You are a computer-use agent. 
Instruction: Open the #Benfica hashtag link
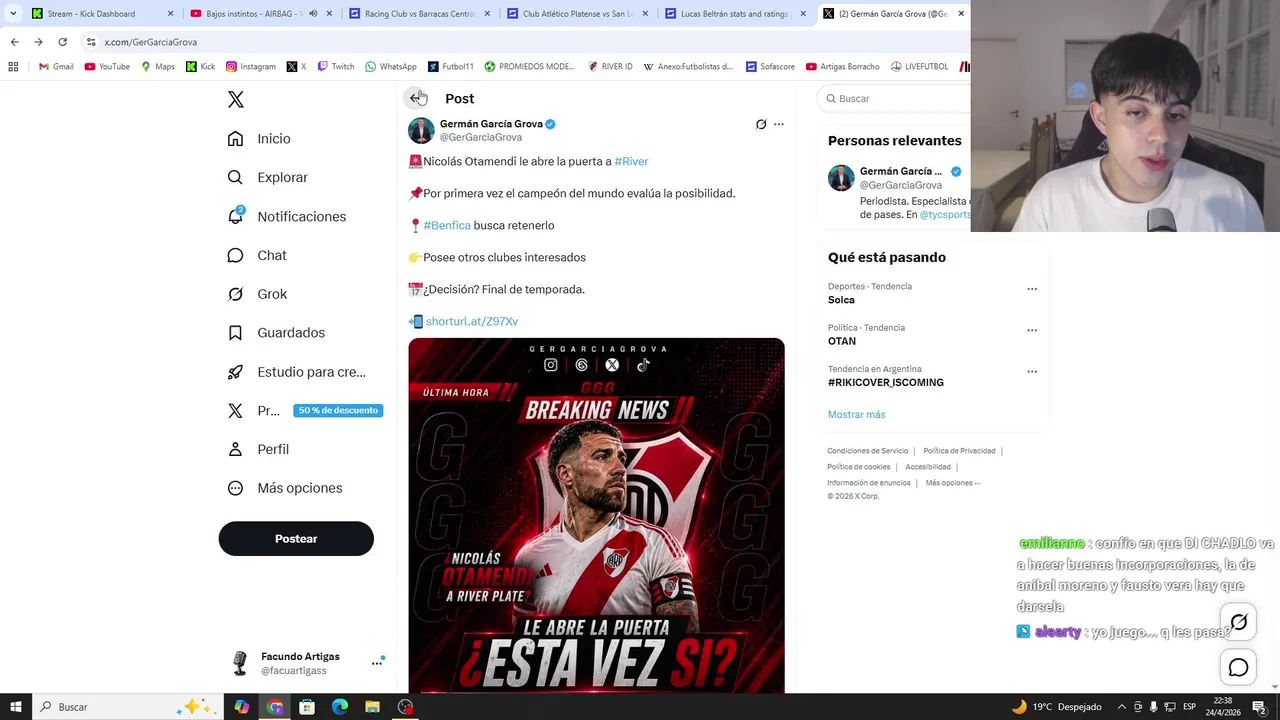coord(447,226)
